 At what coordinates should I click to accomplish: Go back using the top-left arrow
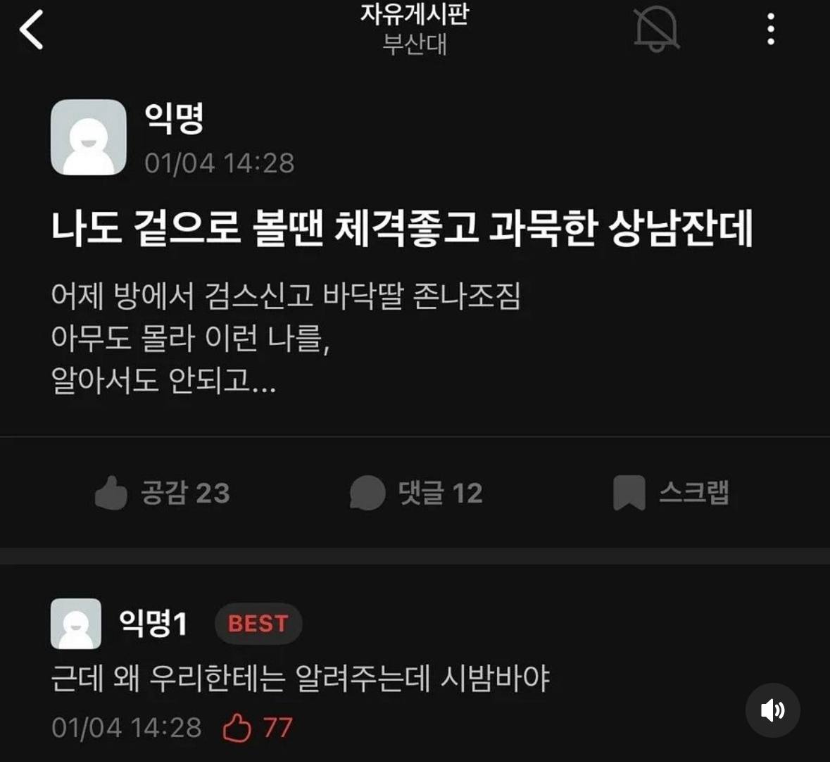[32, 30]
